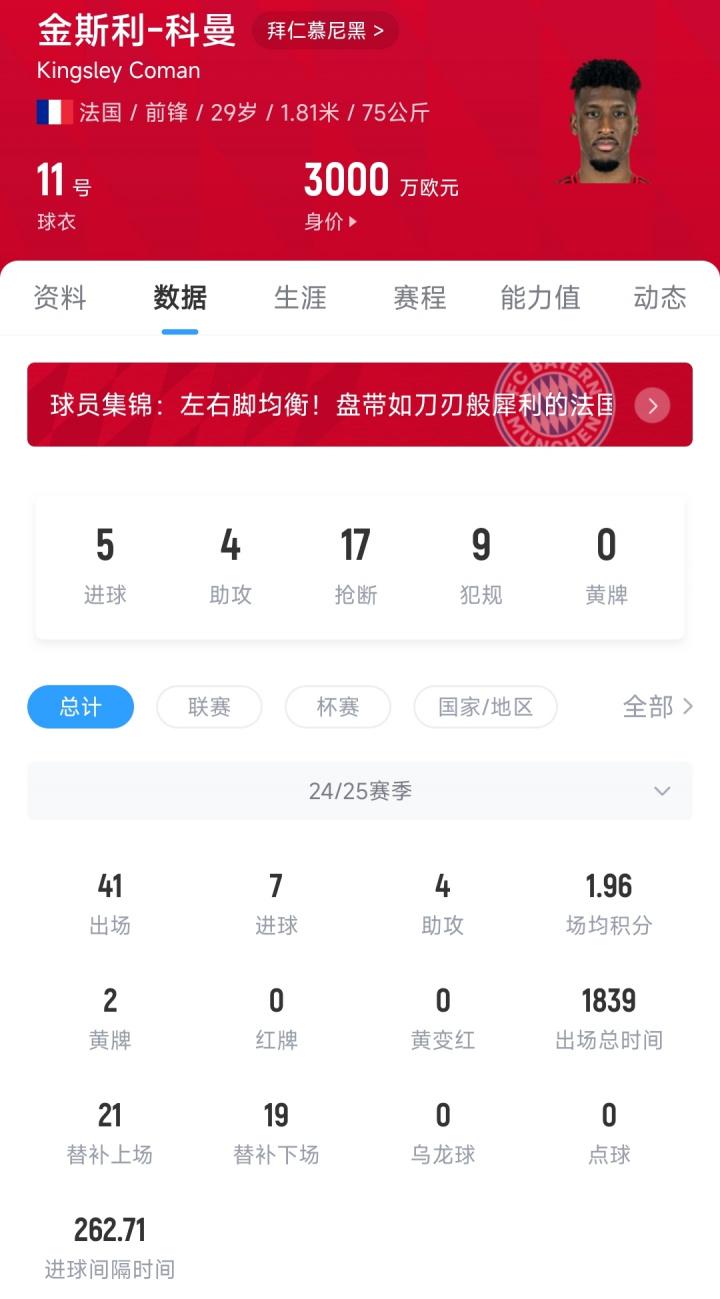Select the 联赛 league filter

point(210,706)
